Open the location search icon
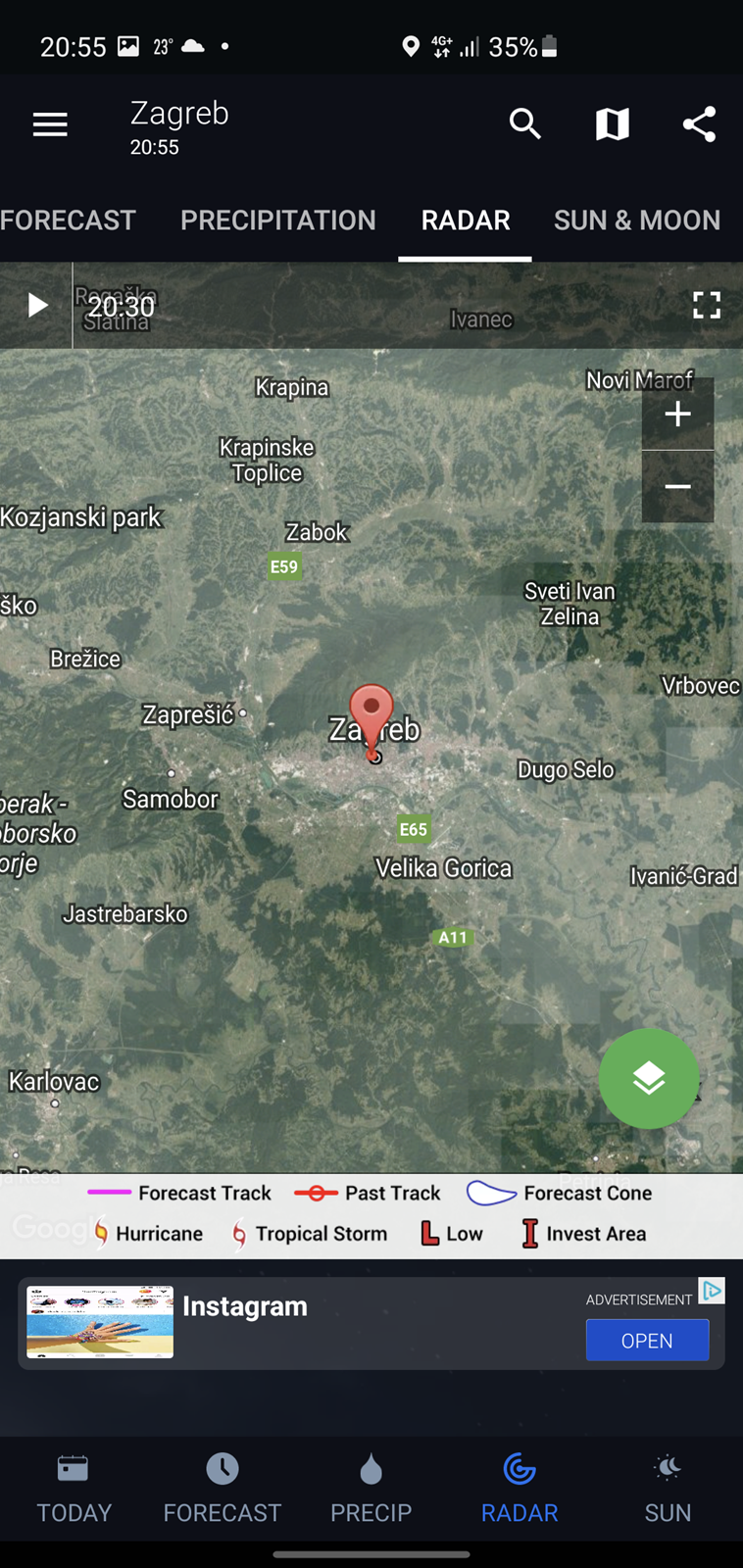 point(525,124)
